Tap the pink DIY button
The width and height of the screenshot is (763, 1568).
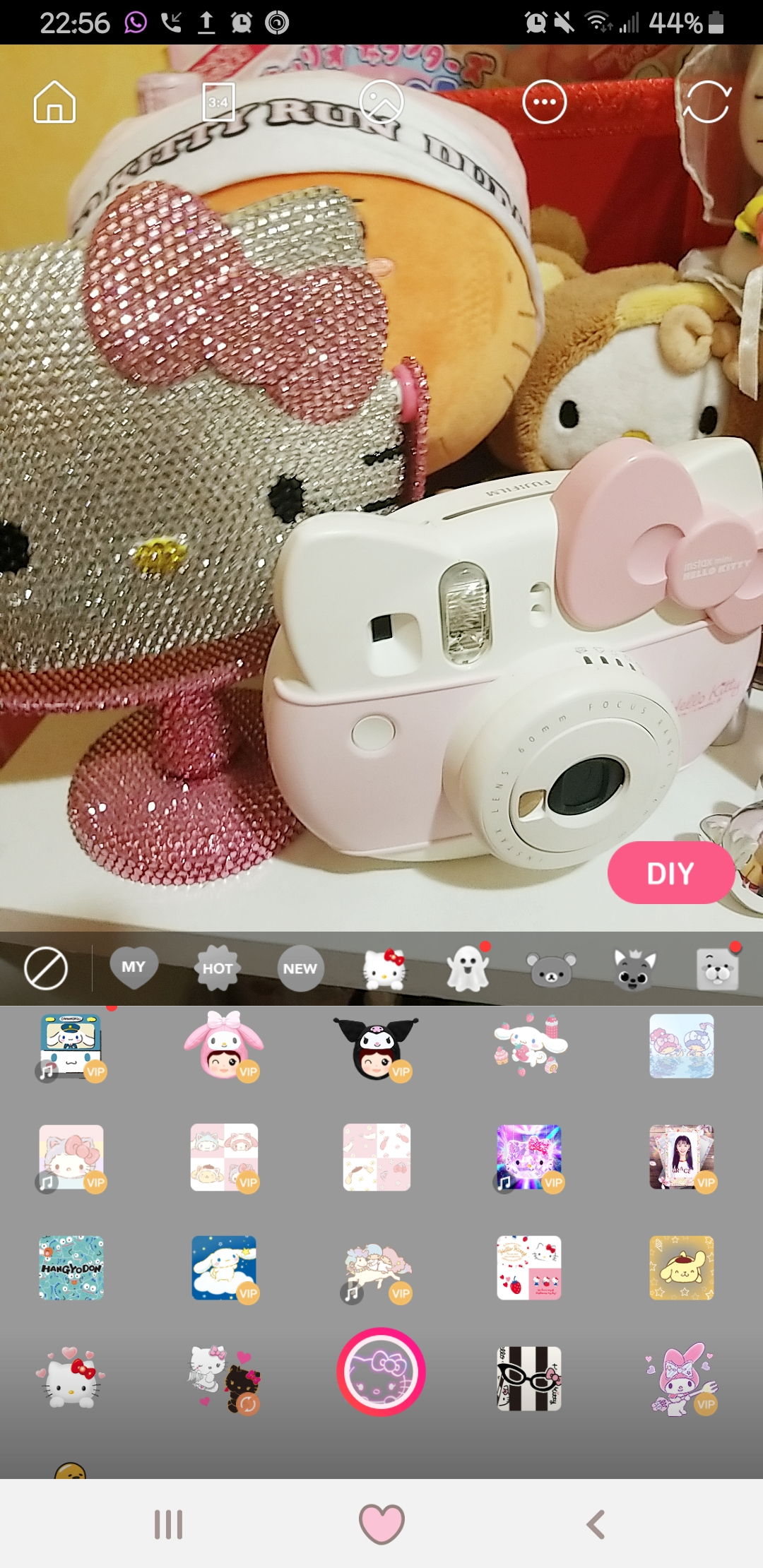point(670,873)
